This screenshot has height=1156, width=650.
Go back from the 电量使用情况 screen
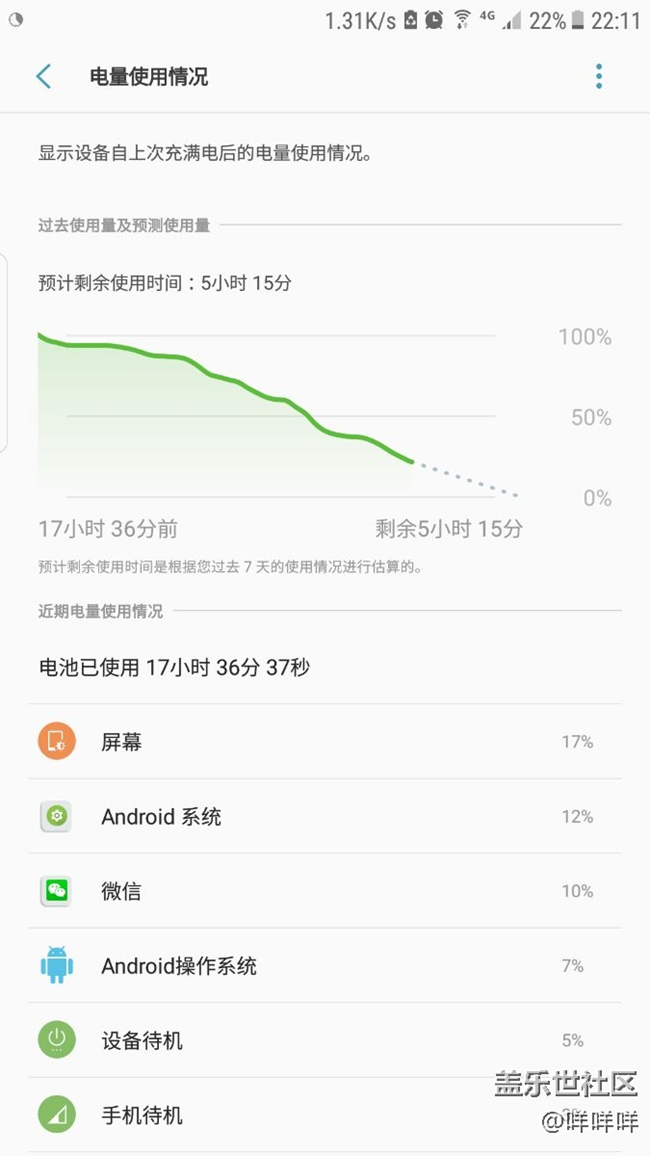point(43,77)
